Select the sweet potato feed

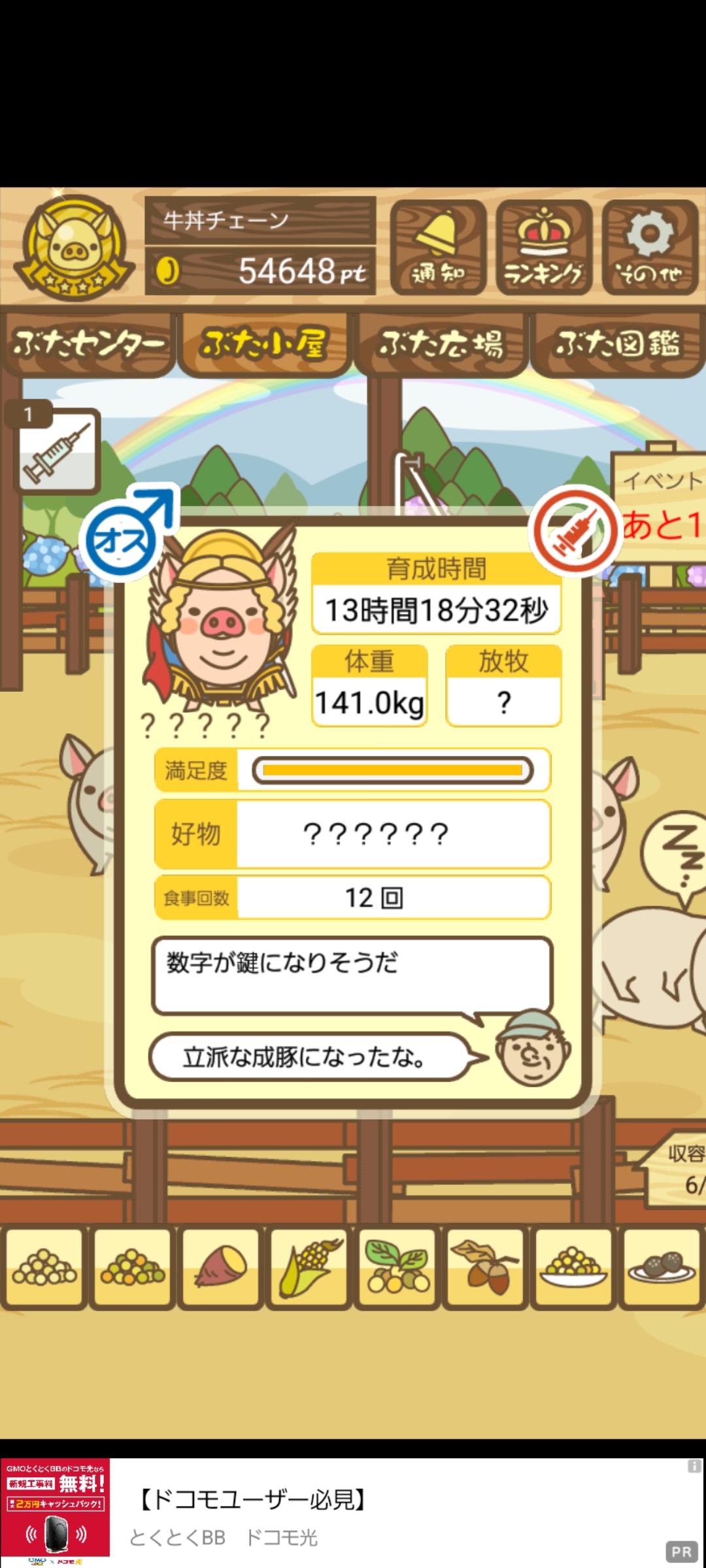coord(221,1268)
